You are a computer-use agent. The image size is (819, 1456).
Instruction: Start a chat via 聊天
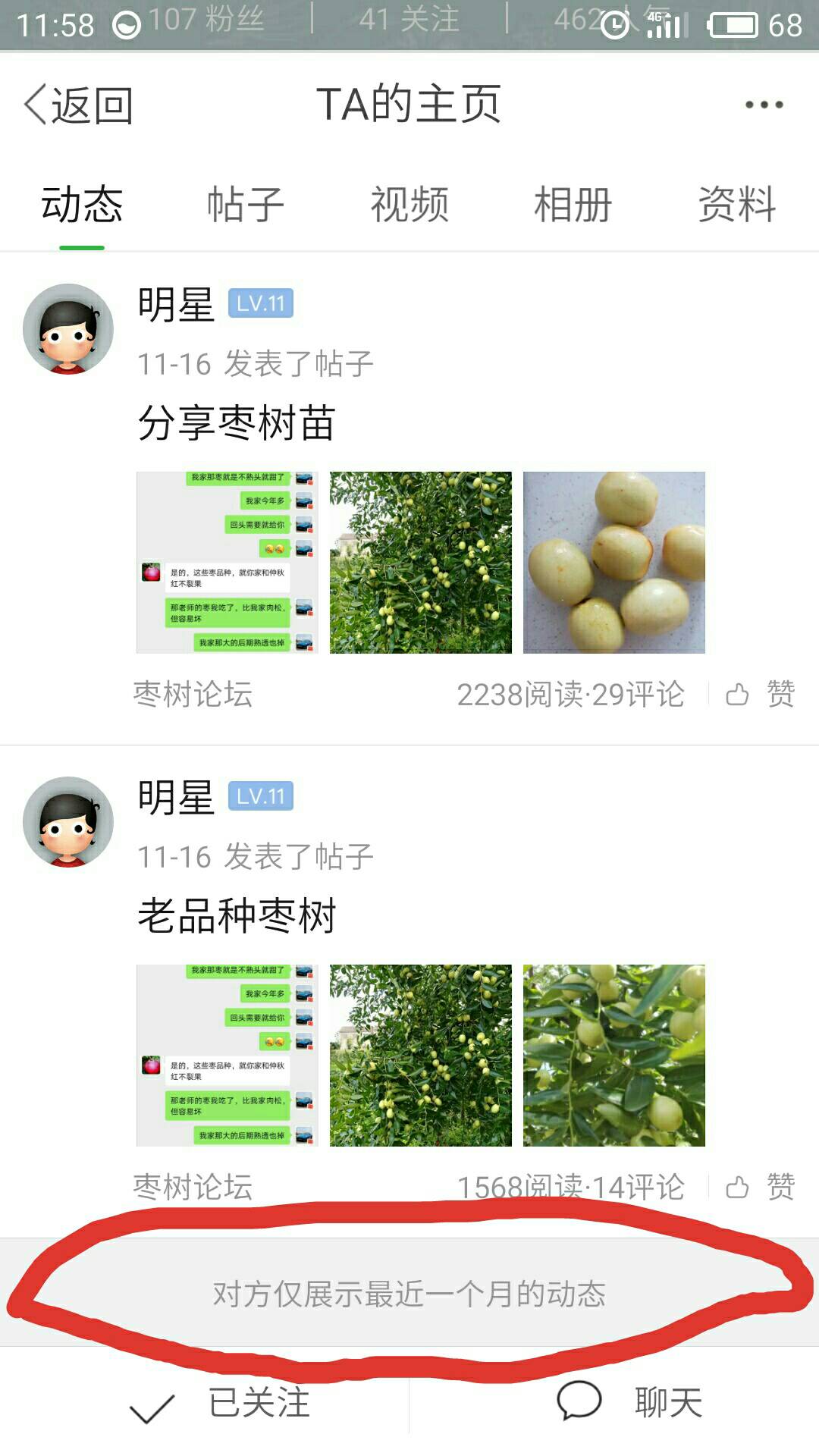629,1404
